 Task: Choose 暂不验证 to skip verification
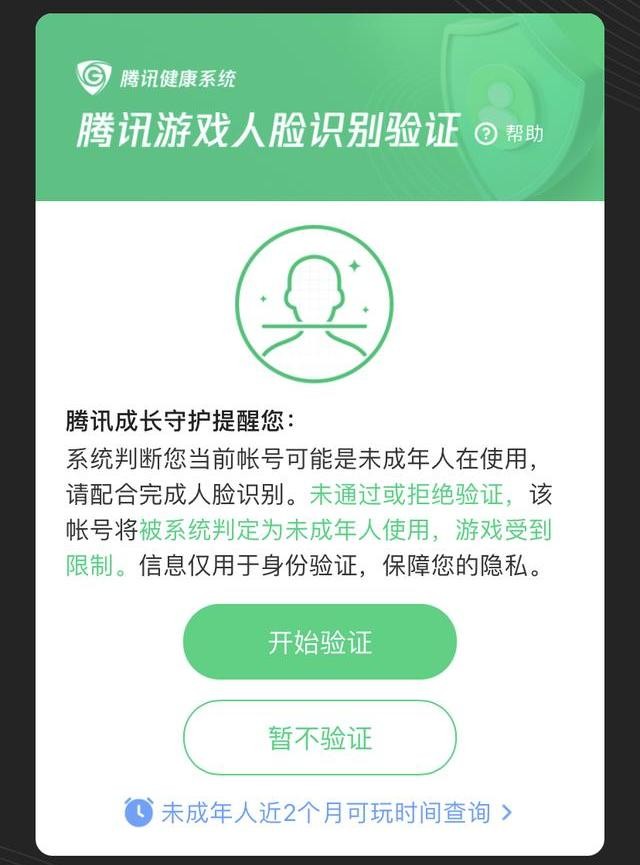[319, 738]
